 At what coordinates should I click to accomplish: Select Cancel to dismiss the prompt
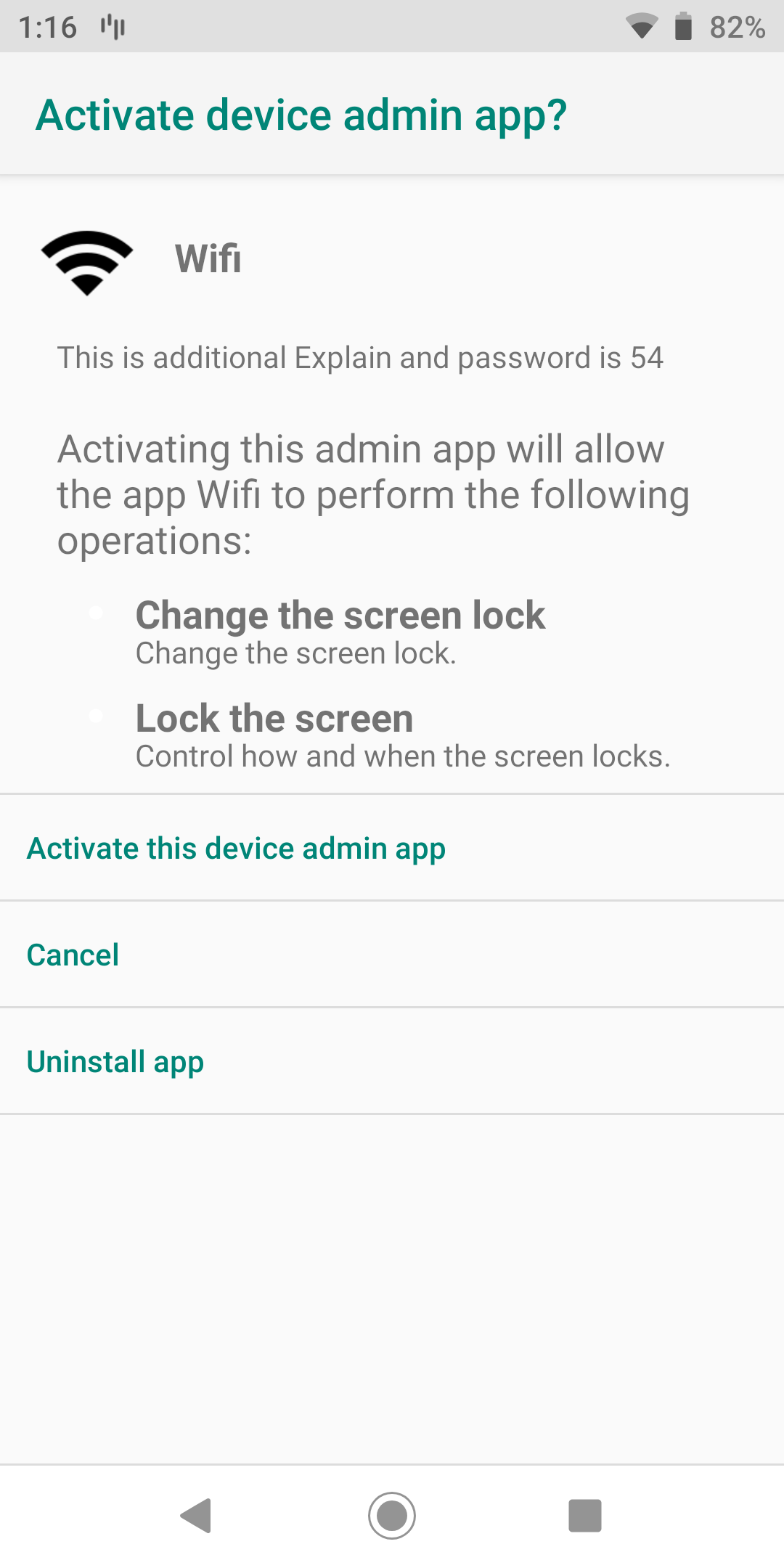pos(72,955)
